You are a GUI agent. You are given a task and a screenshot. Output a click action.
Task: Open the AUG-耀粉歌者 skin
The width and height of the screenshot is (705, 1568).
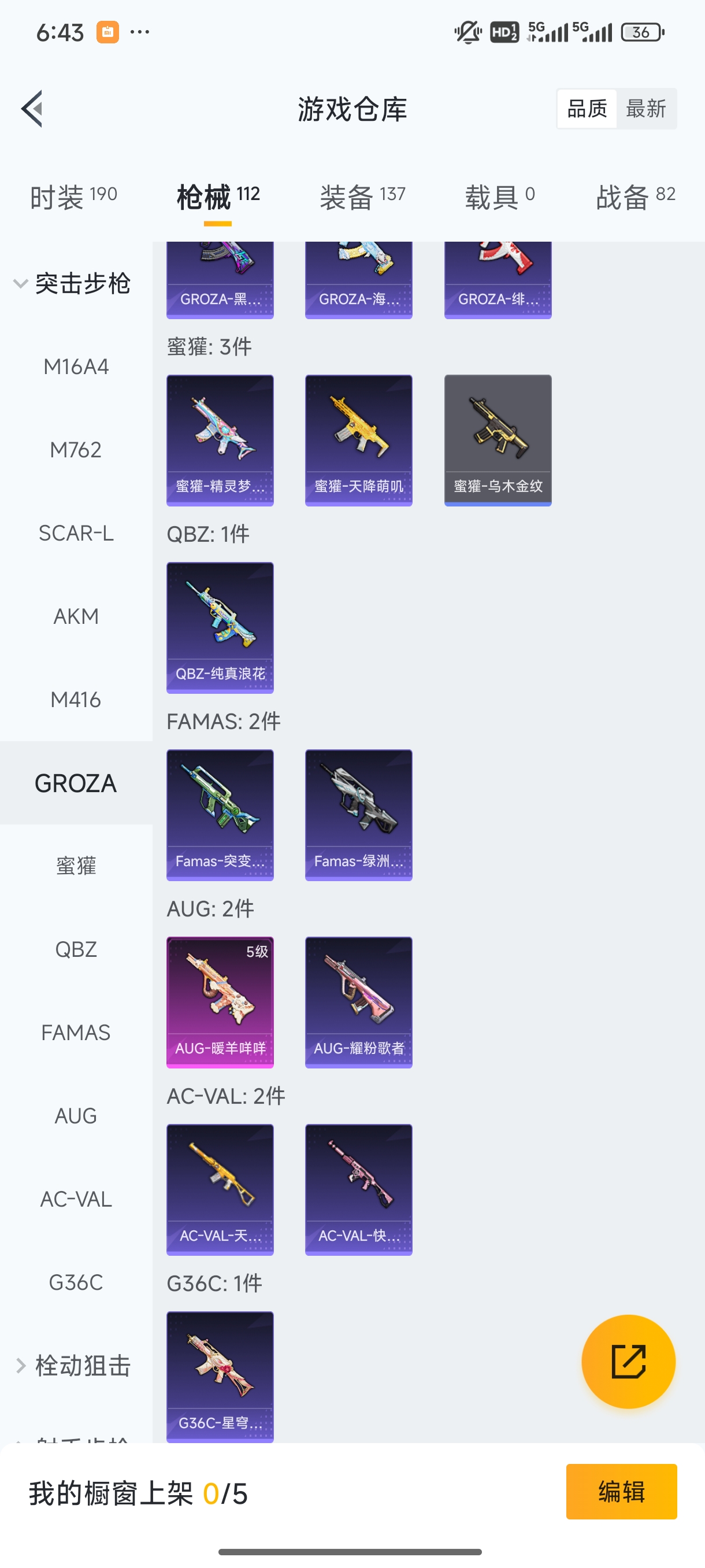point(359,1002)
